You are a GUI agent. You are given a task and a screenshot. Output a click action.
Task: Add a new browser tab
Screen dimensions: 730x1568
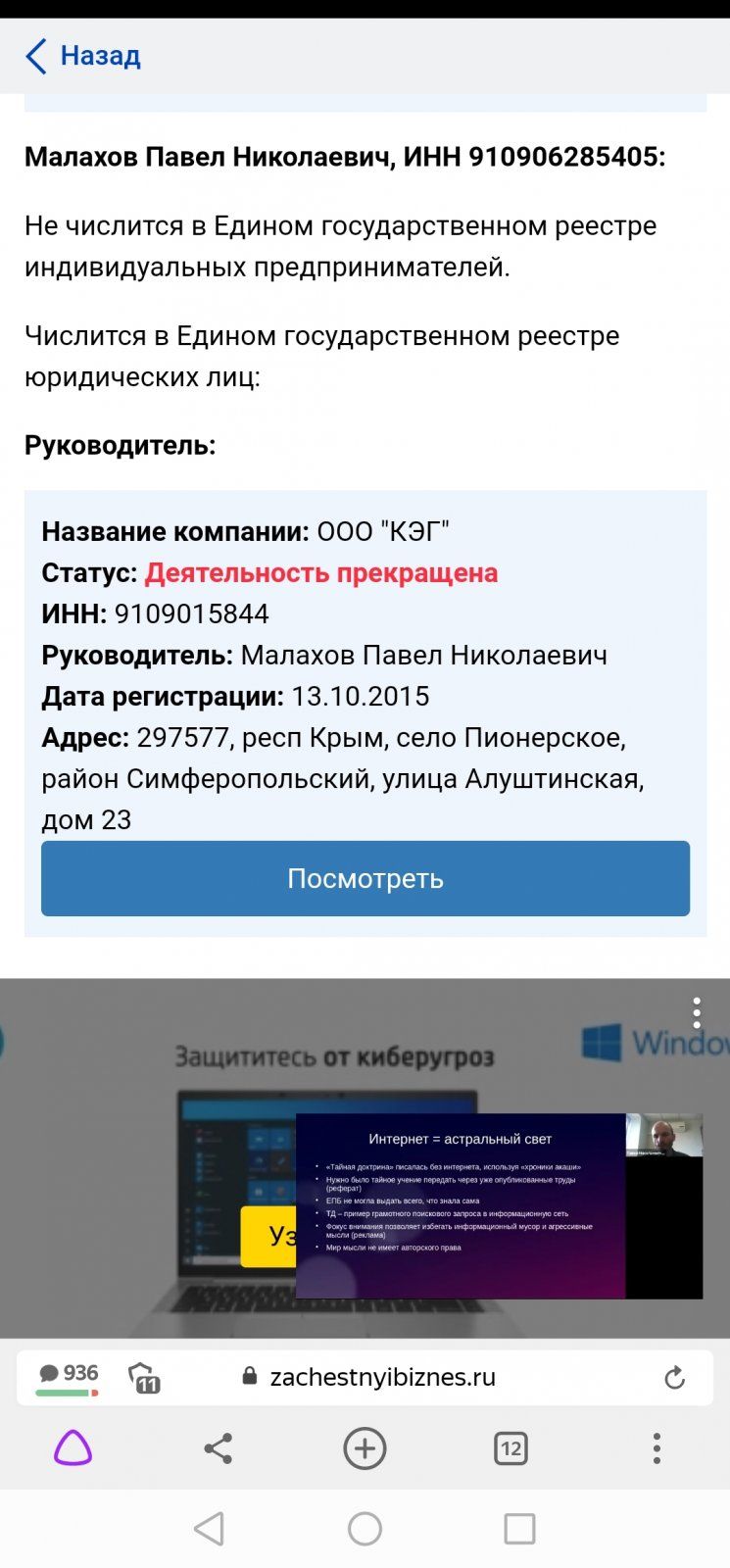pos(365,1448)
